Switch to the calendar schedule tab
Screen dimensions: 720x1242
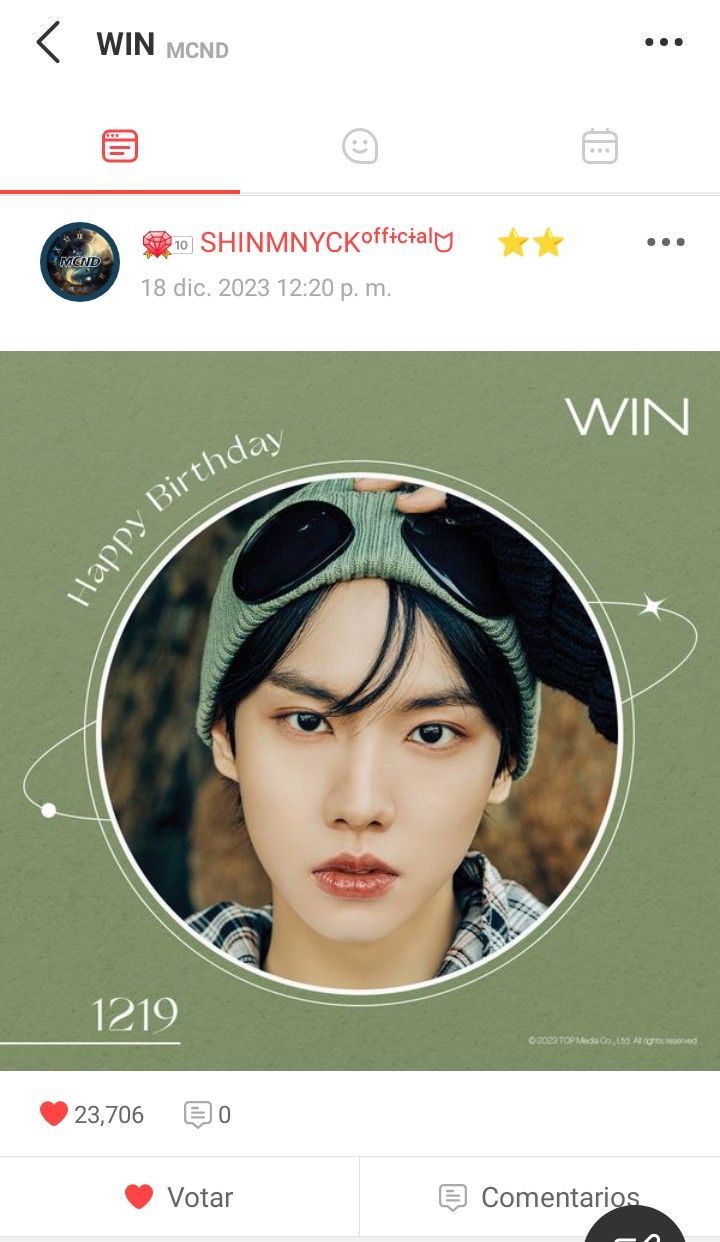600,147
